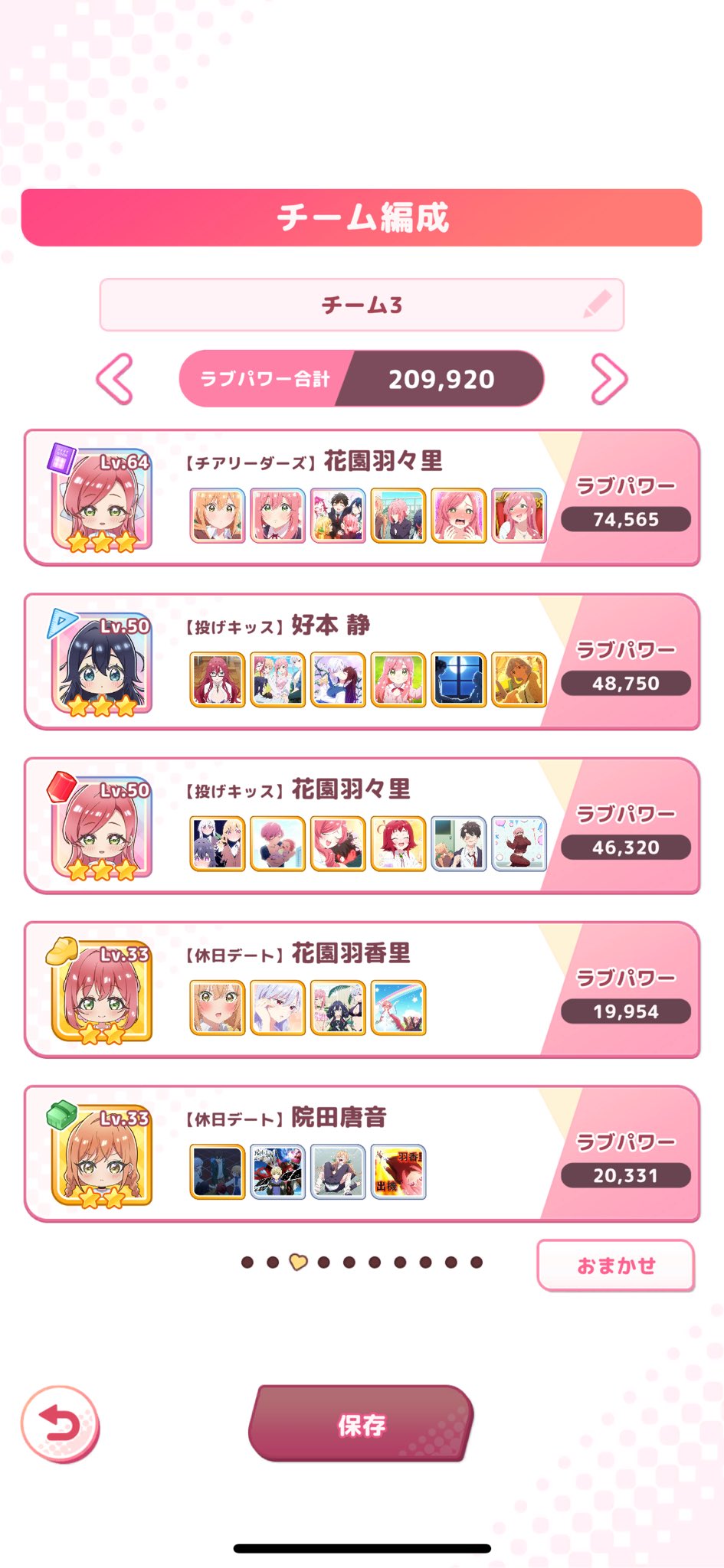Tap the おまかせ auto-select button
Screen dimensions: 724x1568
click(616, 1266)
